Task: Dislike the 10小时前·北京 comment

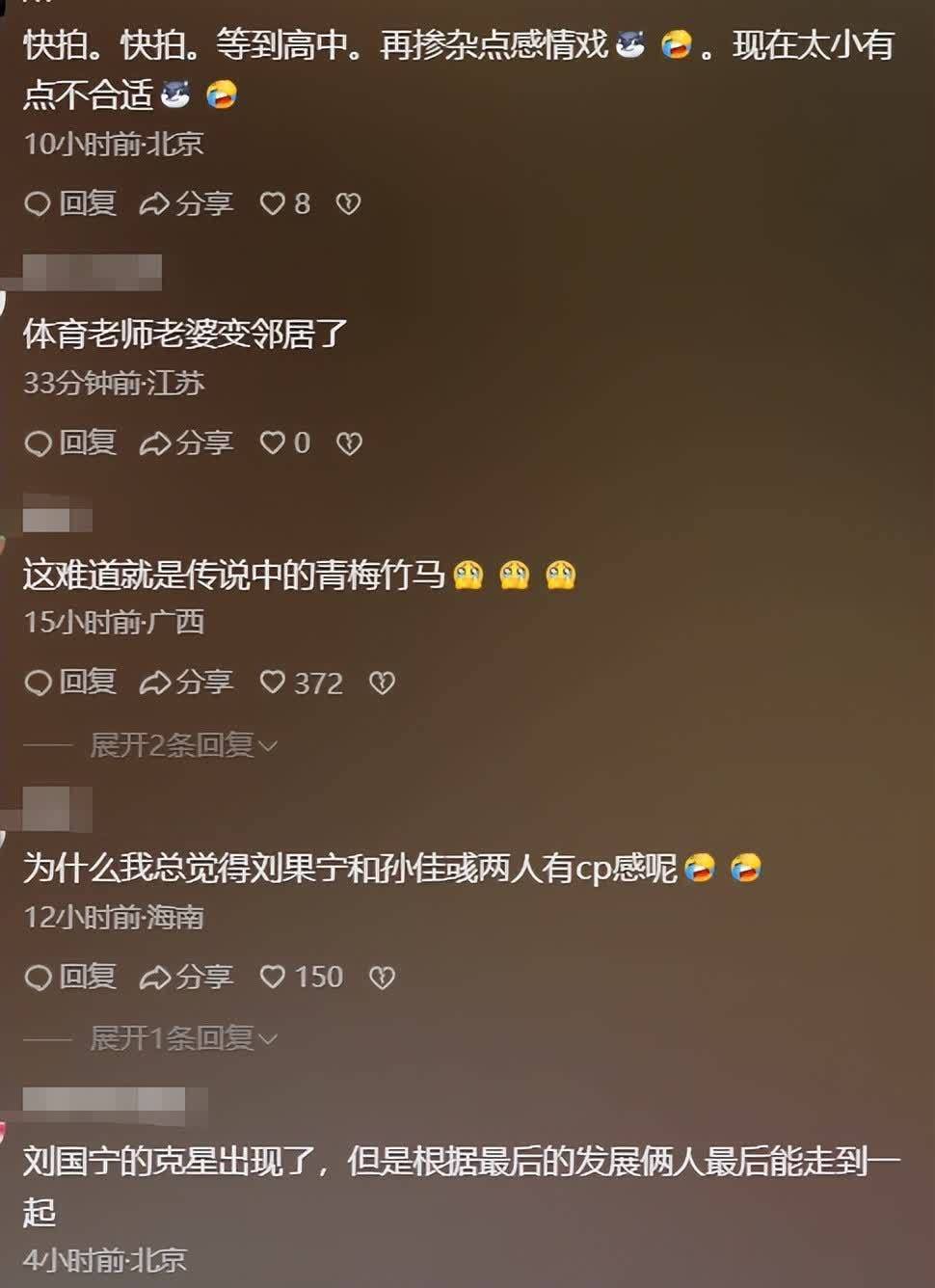Action: pyautogui.click(x=349, y=203)
